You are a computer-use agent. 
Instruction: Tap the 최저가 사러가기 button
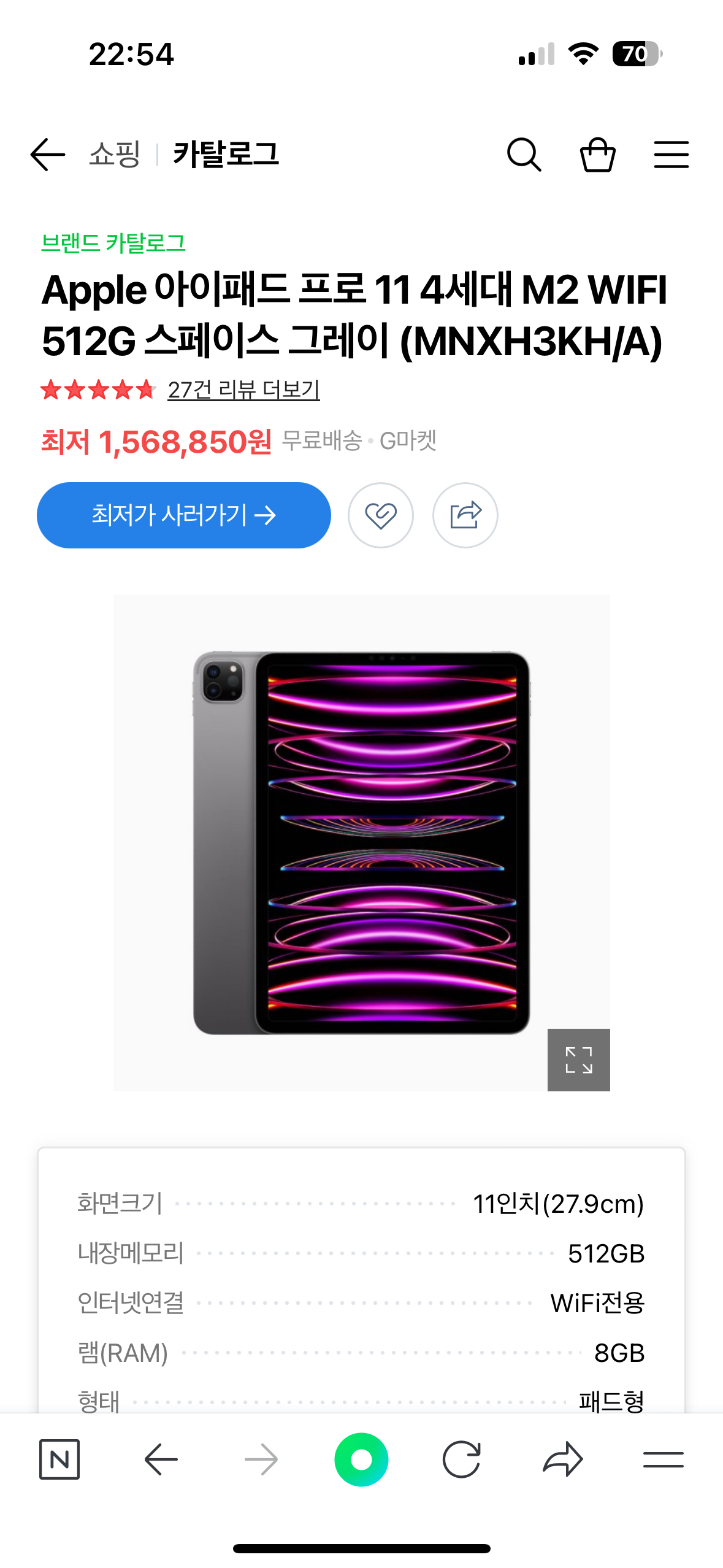tap(183, 515)
